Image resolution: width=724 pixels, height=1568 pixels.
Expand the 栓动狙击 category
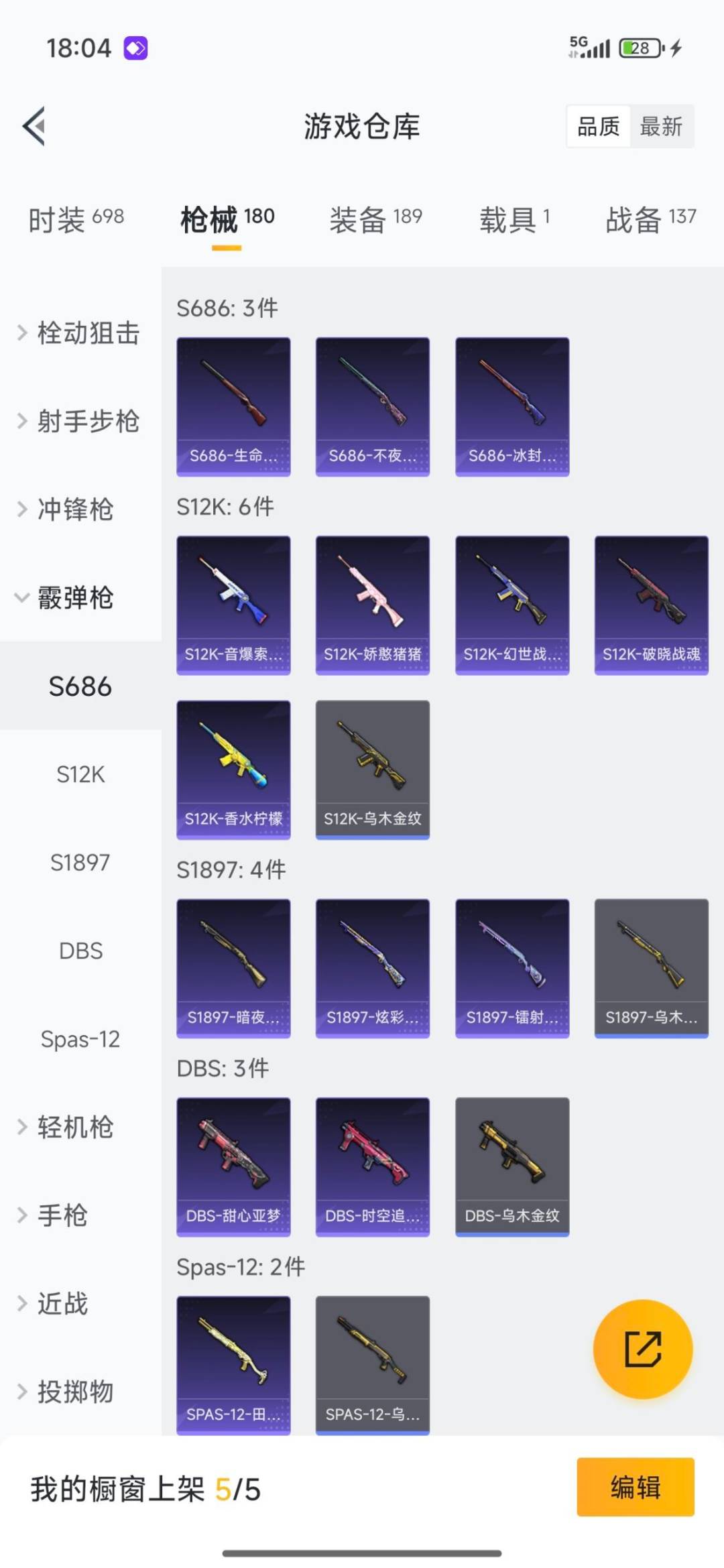pos(80,333)
